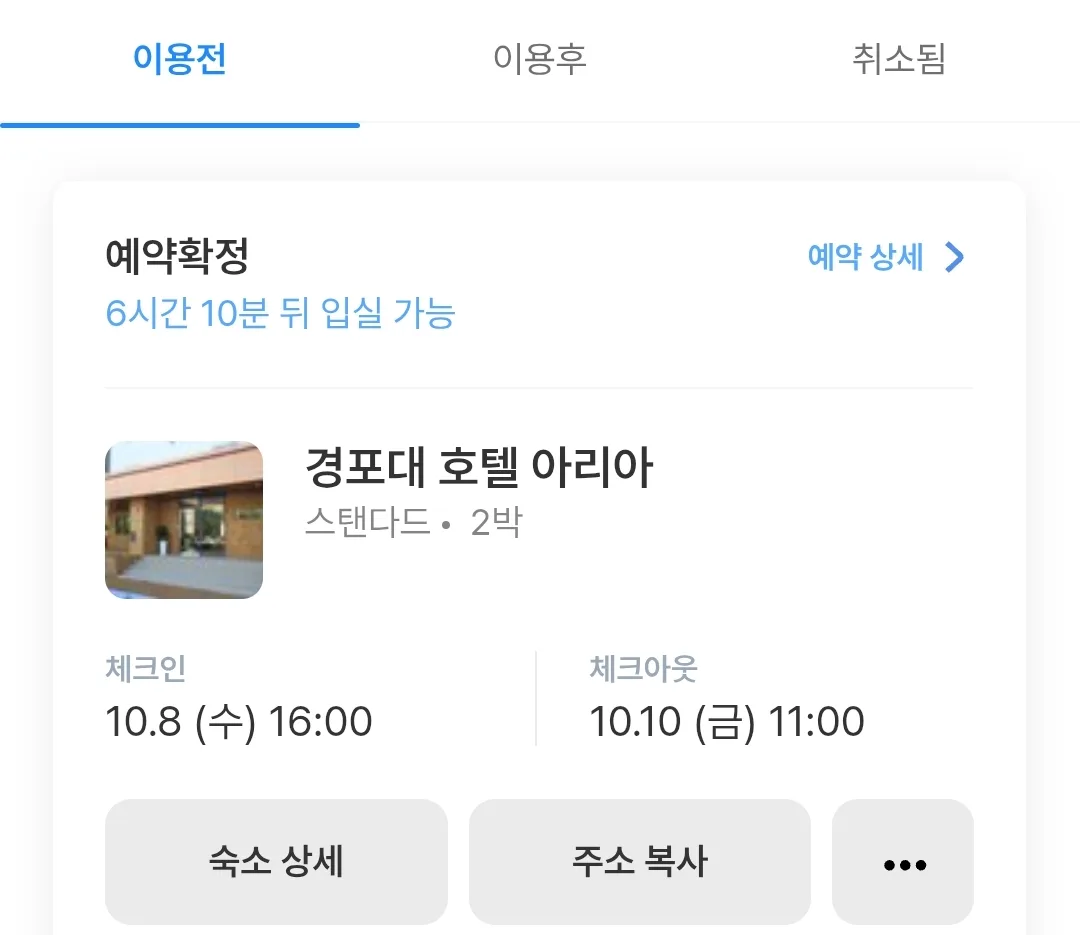Open the 경포대 호텔 아리아 thumbnail

tap(184, 520)
